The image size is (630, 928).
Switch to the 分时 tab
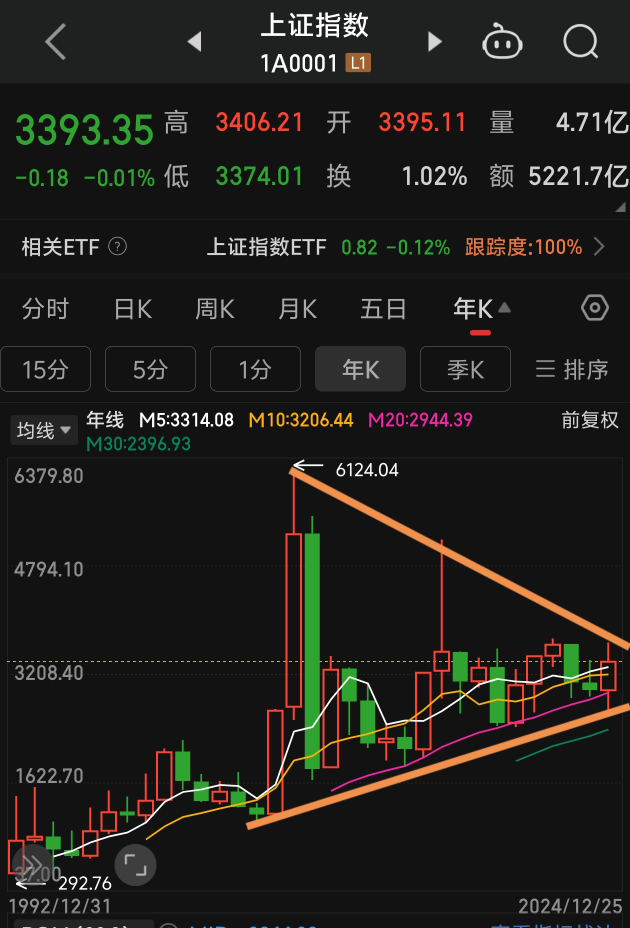click(45, 310)
